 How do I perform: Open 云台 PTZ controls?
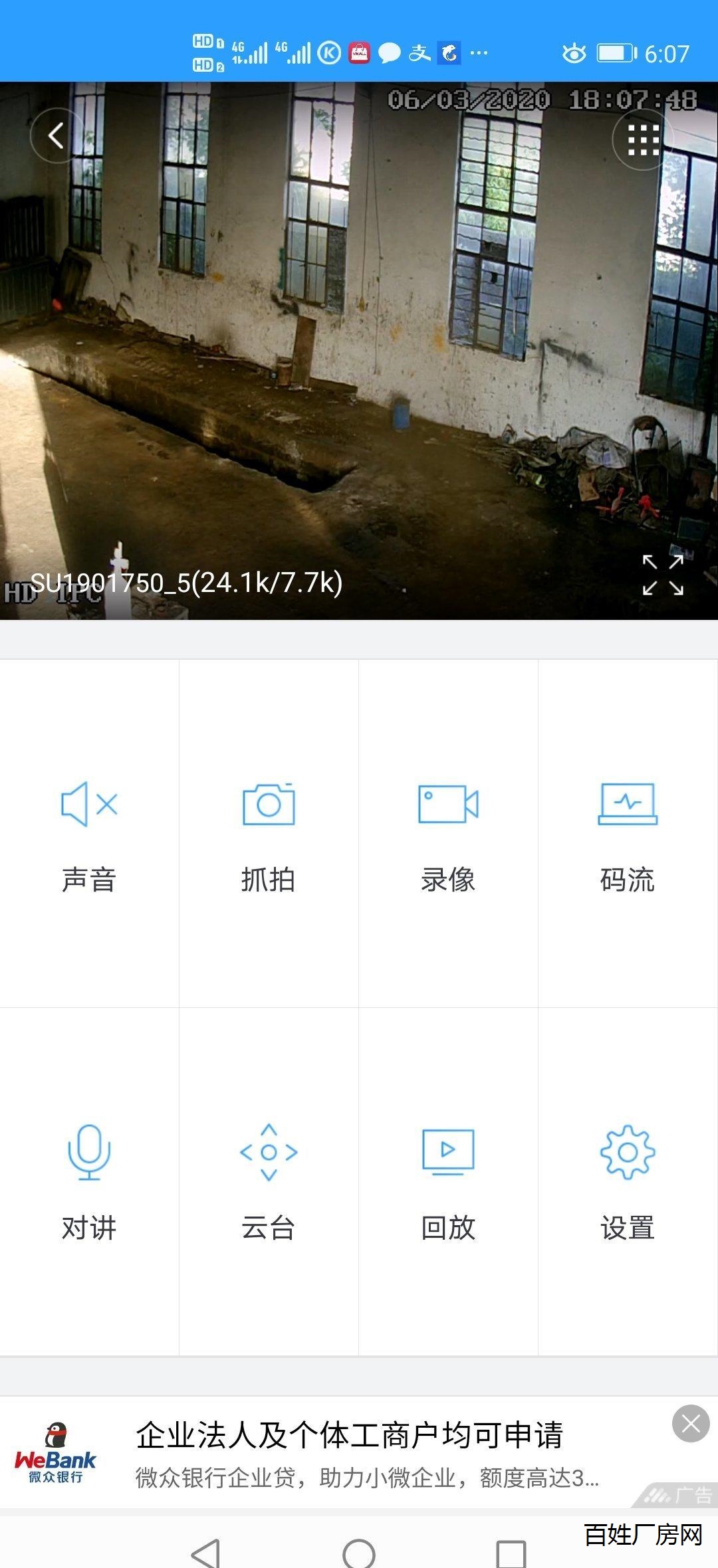(x=269, y=1181)
